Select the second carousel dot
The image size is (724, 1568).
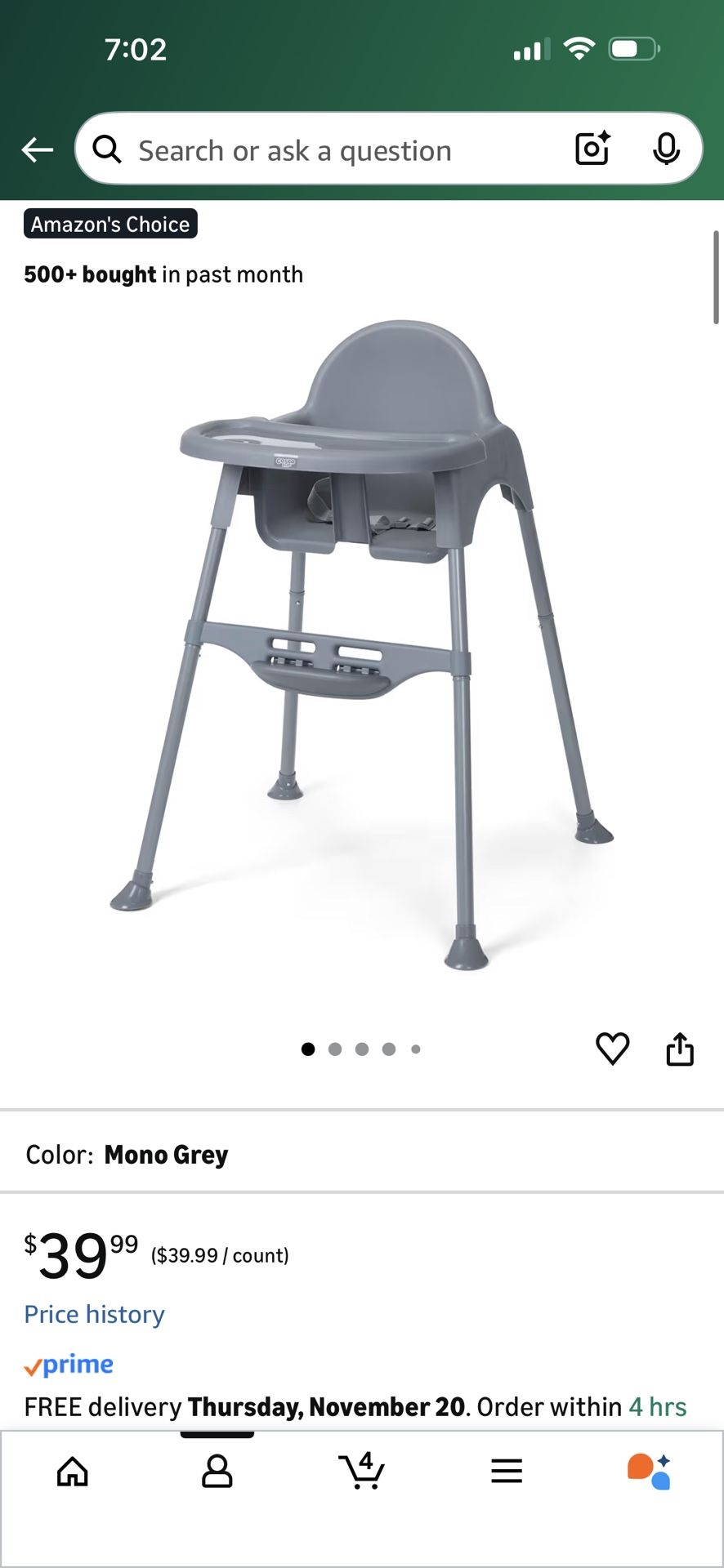[335, 1049]
